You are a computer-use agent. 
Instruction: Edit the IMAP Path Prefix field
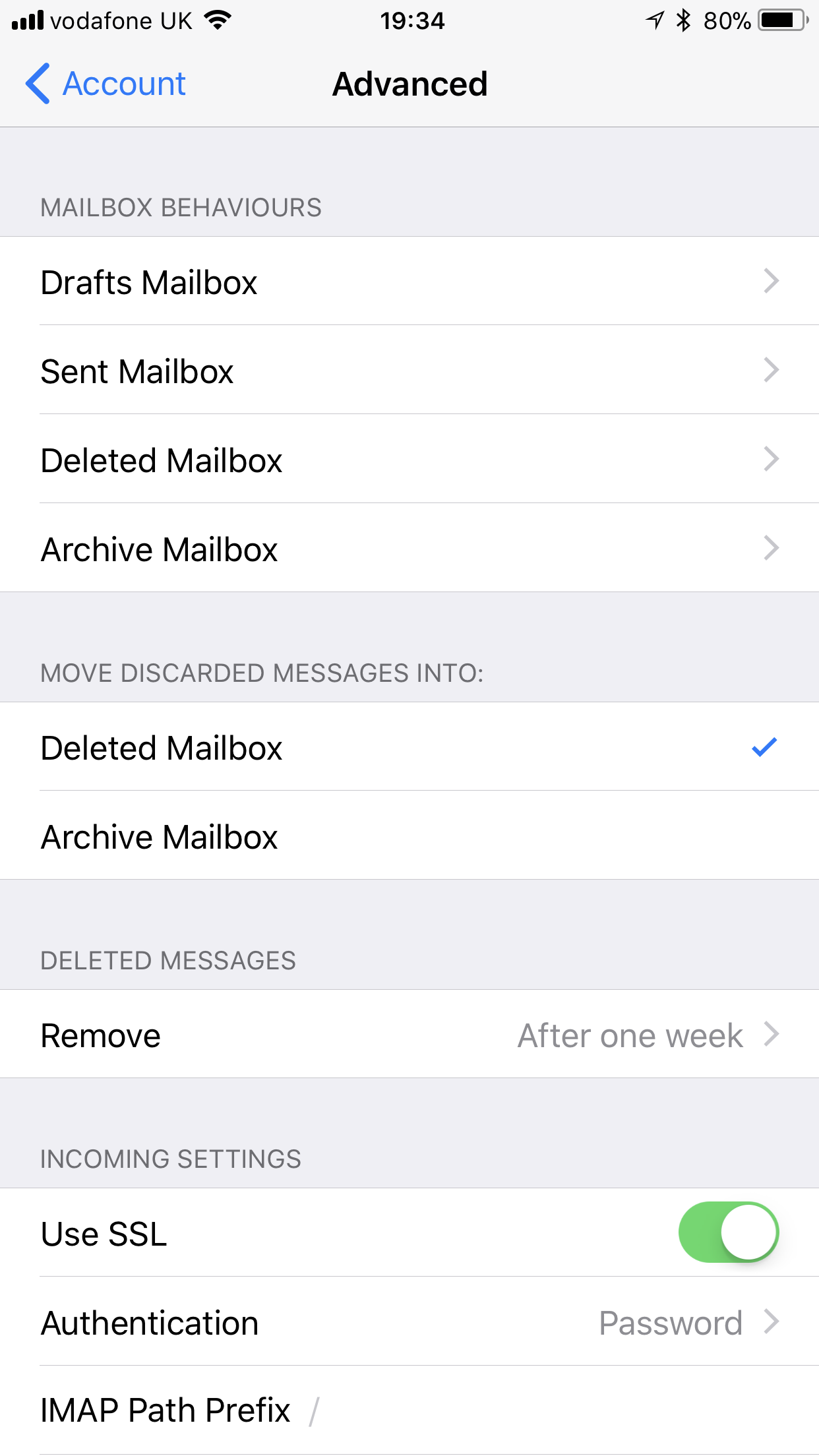(x=528, y=1410)
